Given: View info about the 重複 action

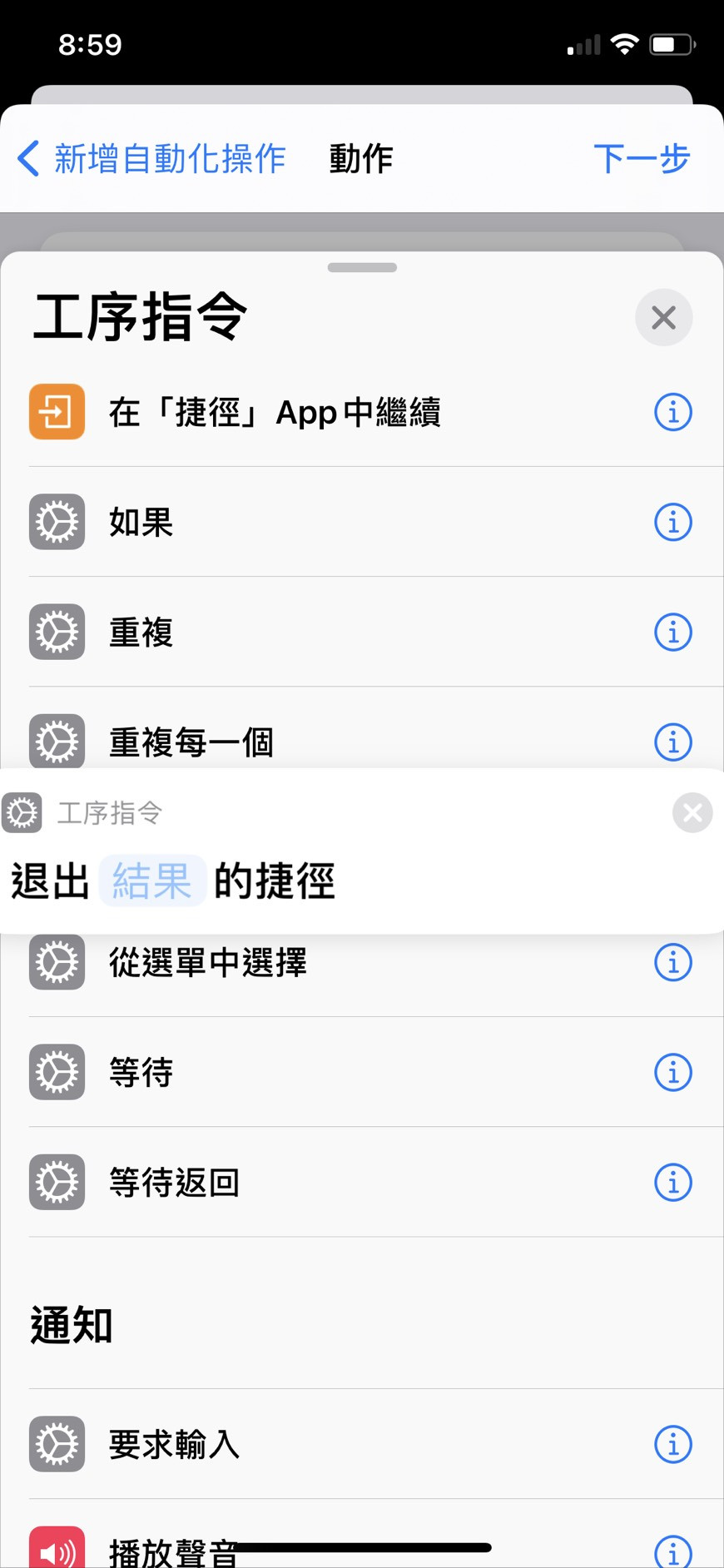Looking at the screenshot, I should pos(672,633).
